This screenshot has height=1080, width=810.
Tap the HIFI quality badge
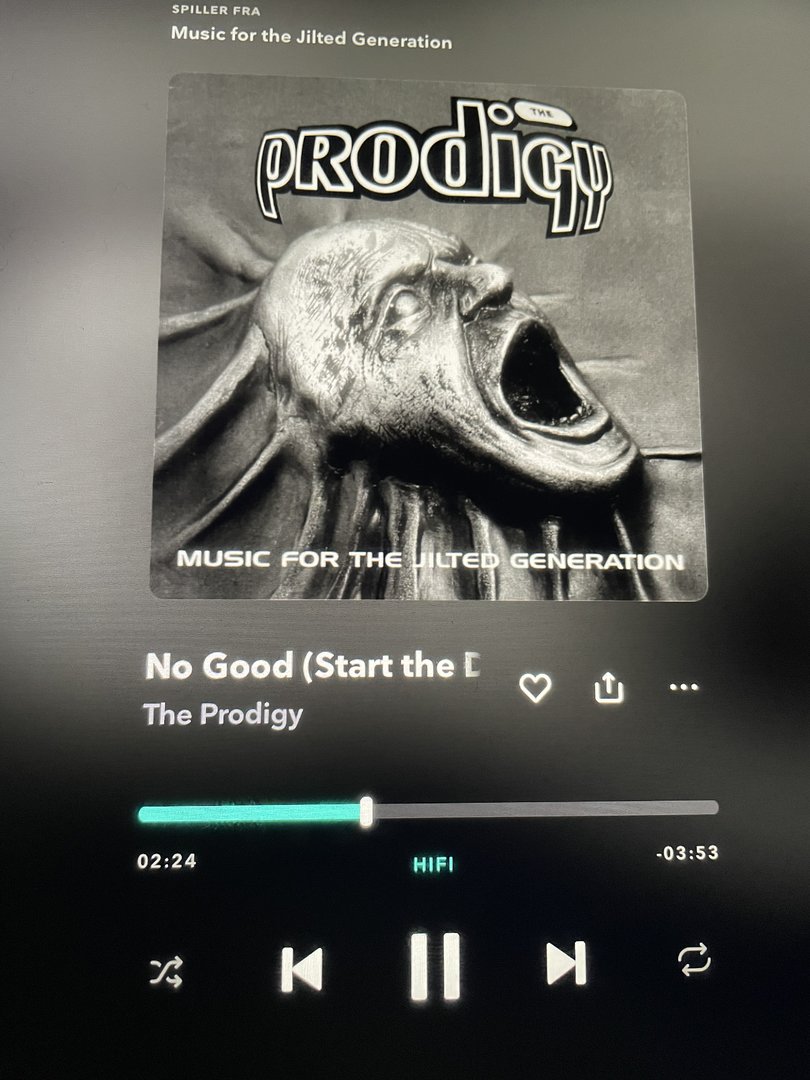click(433, 864)
